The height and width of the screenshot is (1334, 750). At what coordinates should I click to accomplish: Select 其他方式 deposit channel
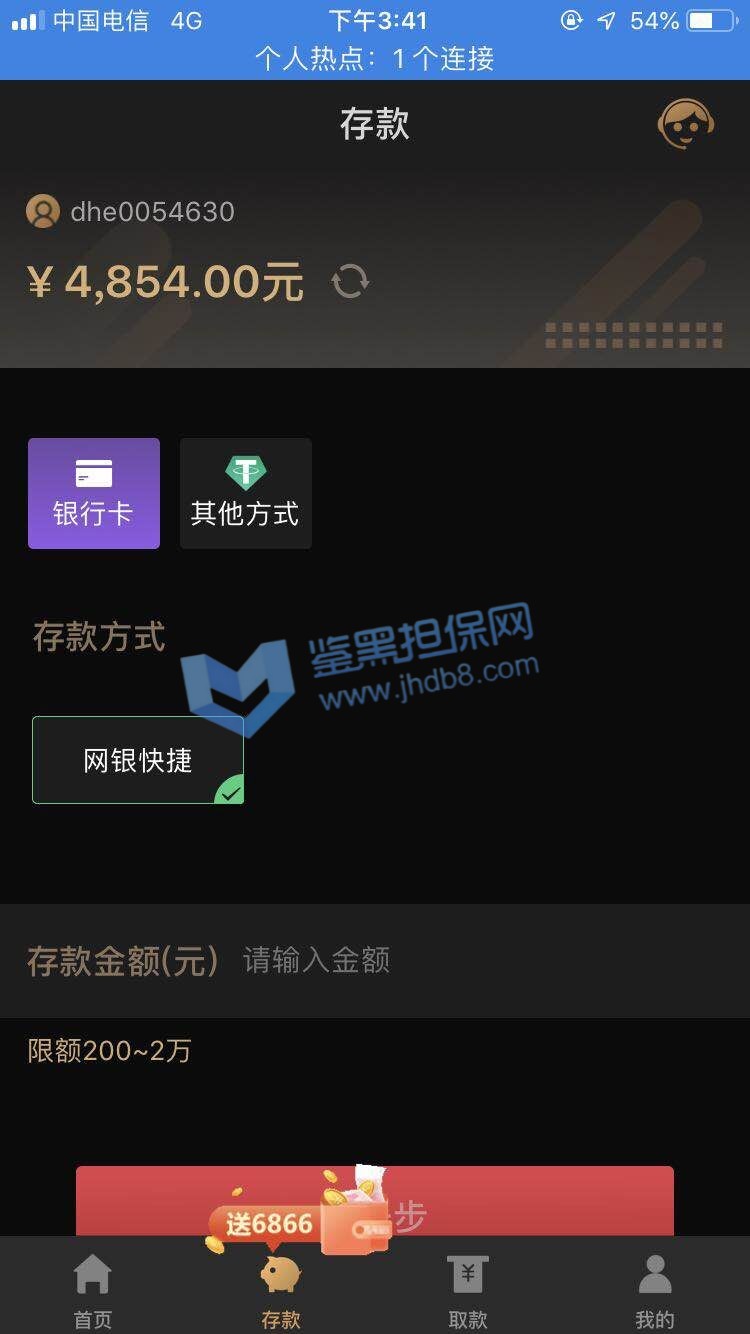245,493
